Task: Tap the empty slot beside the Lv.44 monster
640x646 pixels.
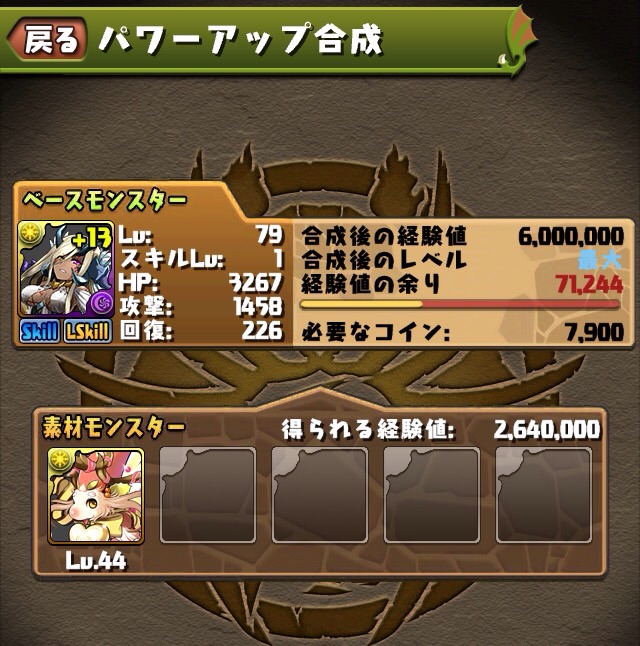Action: (208, 496)
